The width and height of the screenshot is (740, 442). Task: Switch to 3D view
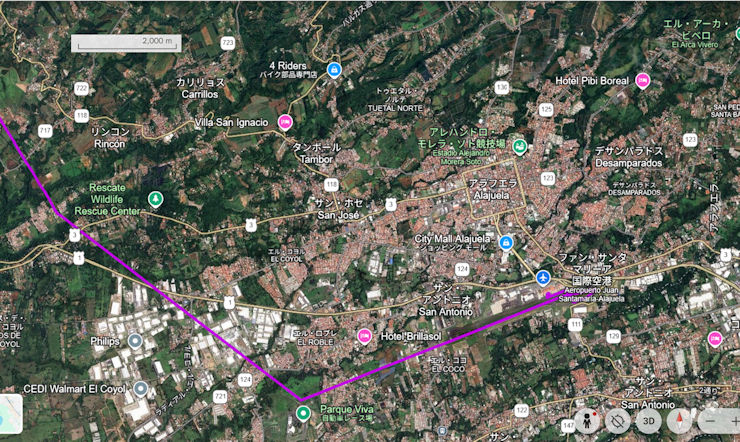[649, 421]
